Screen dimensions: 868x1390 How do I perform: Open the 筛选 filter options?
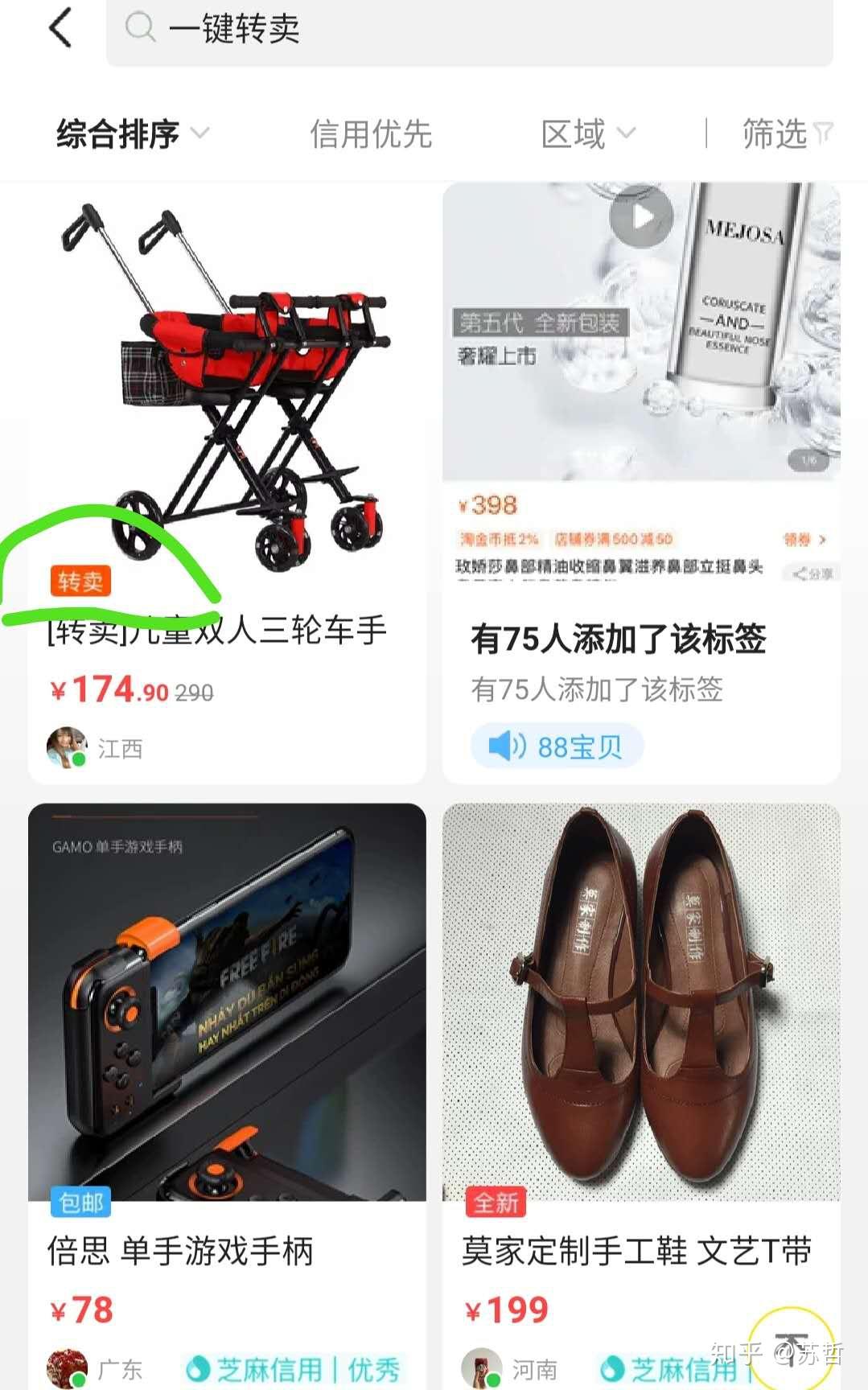pyautogui.click(x=786, y=134)
